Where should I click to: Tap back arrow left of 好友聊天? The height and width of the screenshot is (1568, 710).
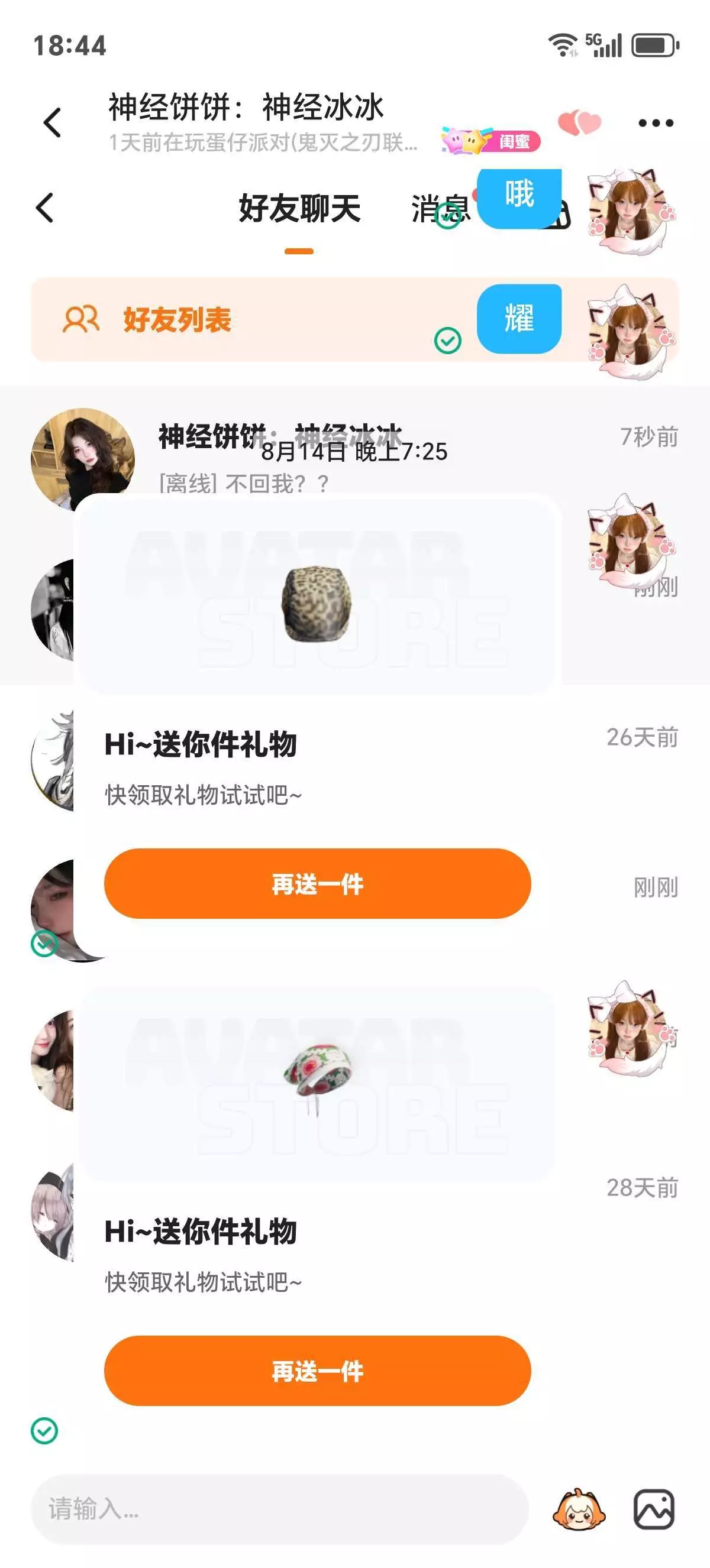[45, 208]
